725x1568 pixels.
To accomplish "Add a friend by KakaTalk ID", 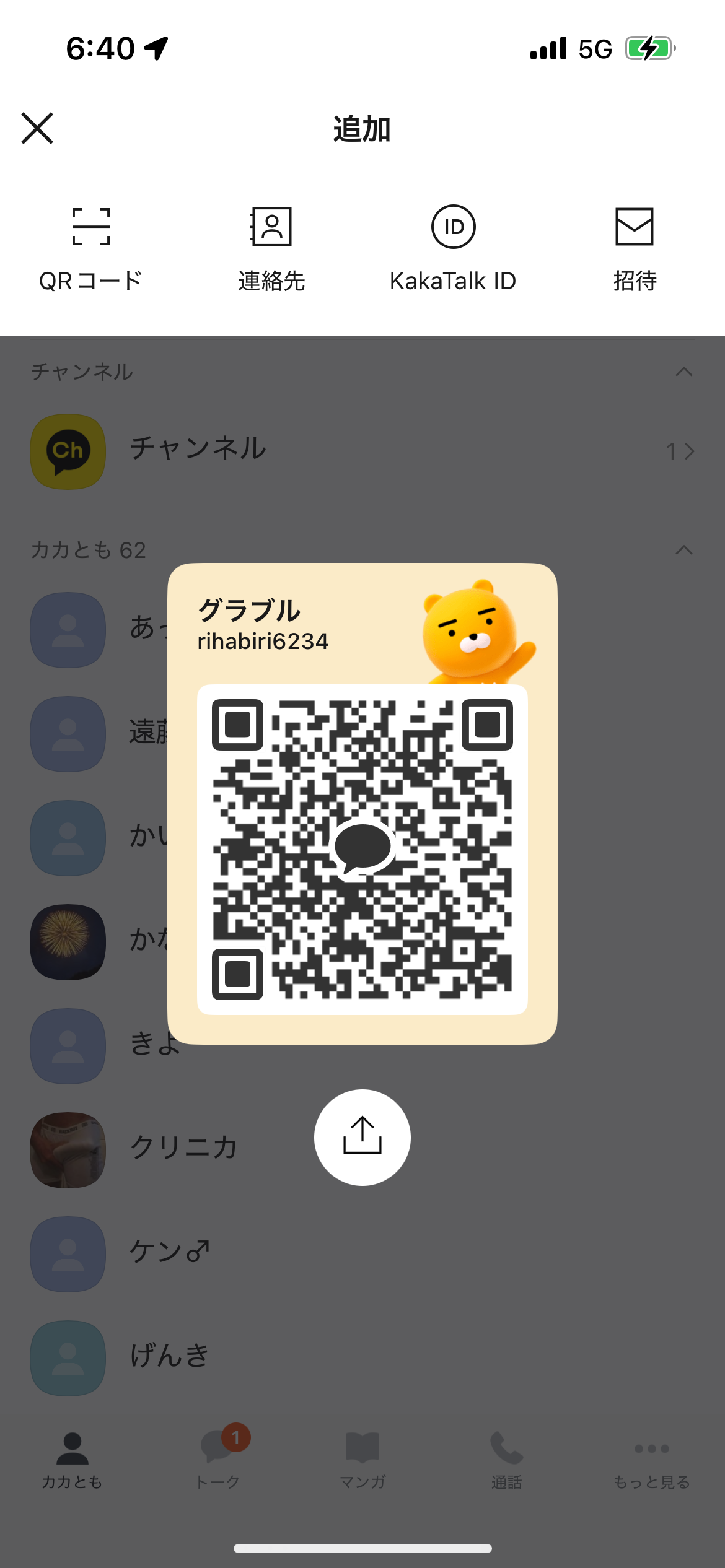I will tap(453, 248).
